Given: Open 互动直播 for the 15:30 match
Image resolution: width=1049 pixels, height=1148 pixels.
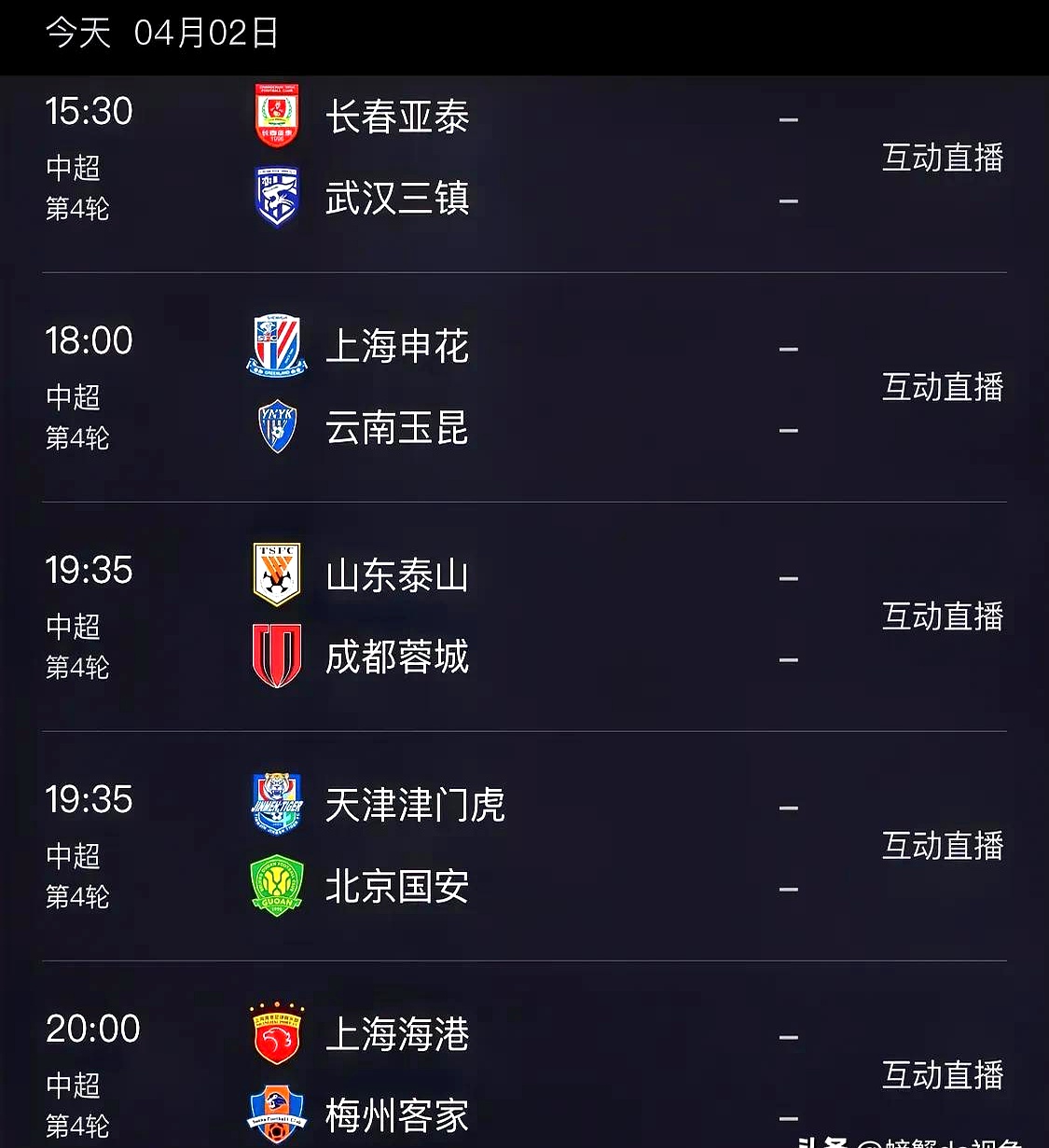Looking at the screenshot, I should [x=943, y=158].
